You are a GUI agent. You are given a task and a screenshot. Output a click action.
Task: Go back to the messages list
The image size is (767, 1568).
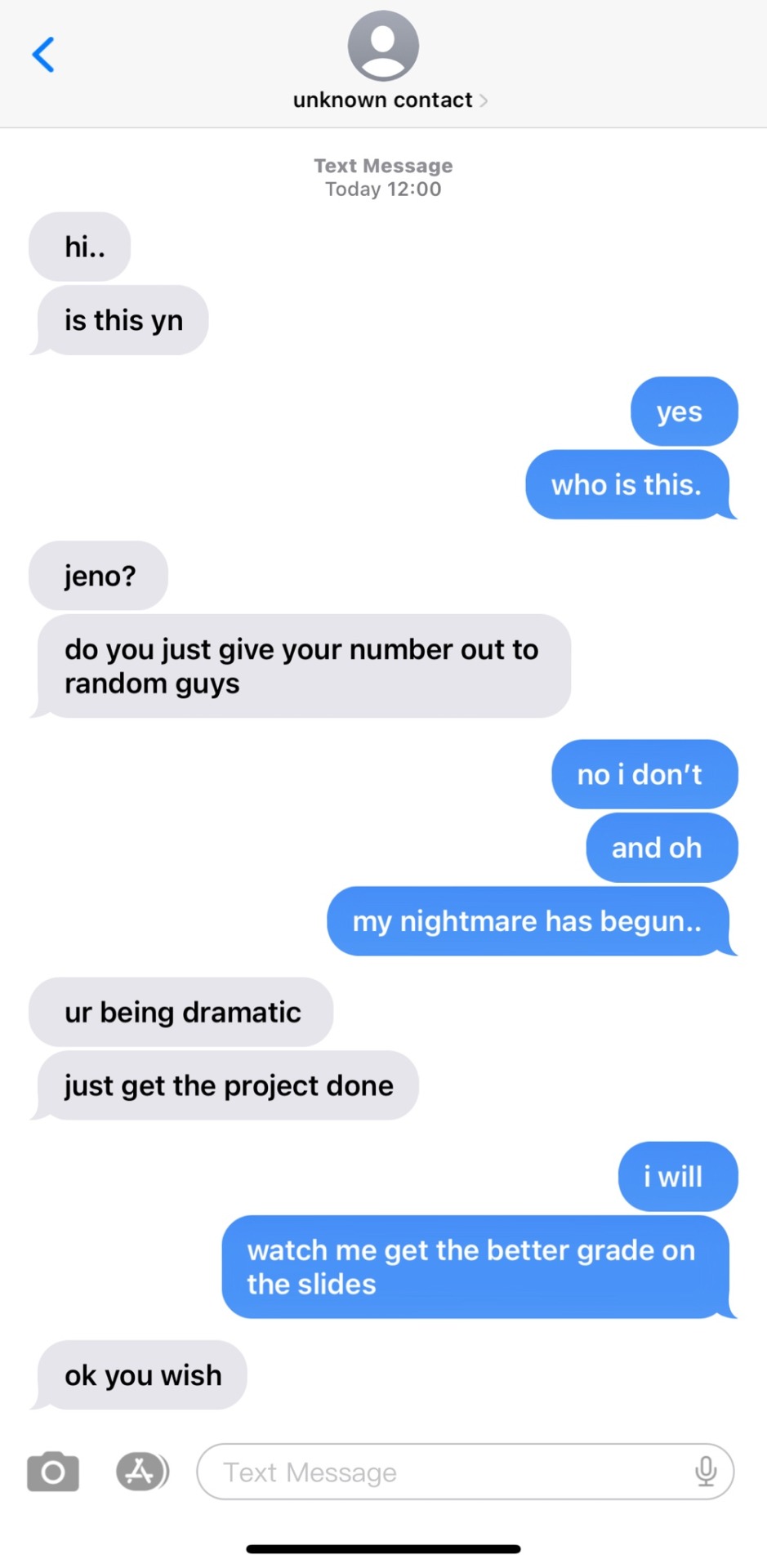(43, 55)
